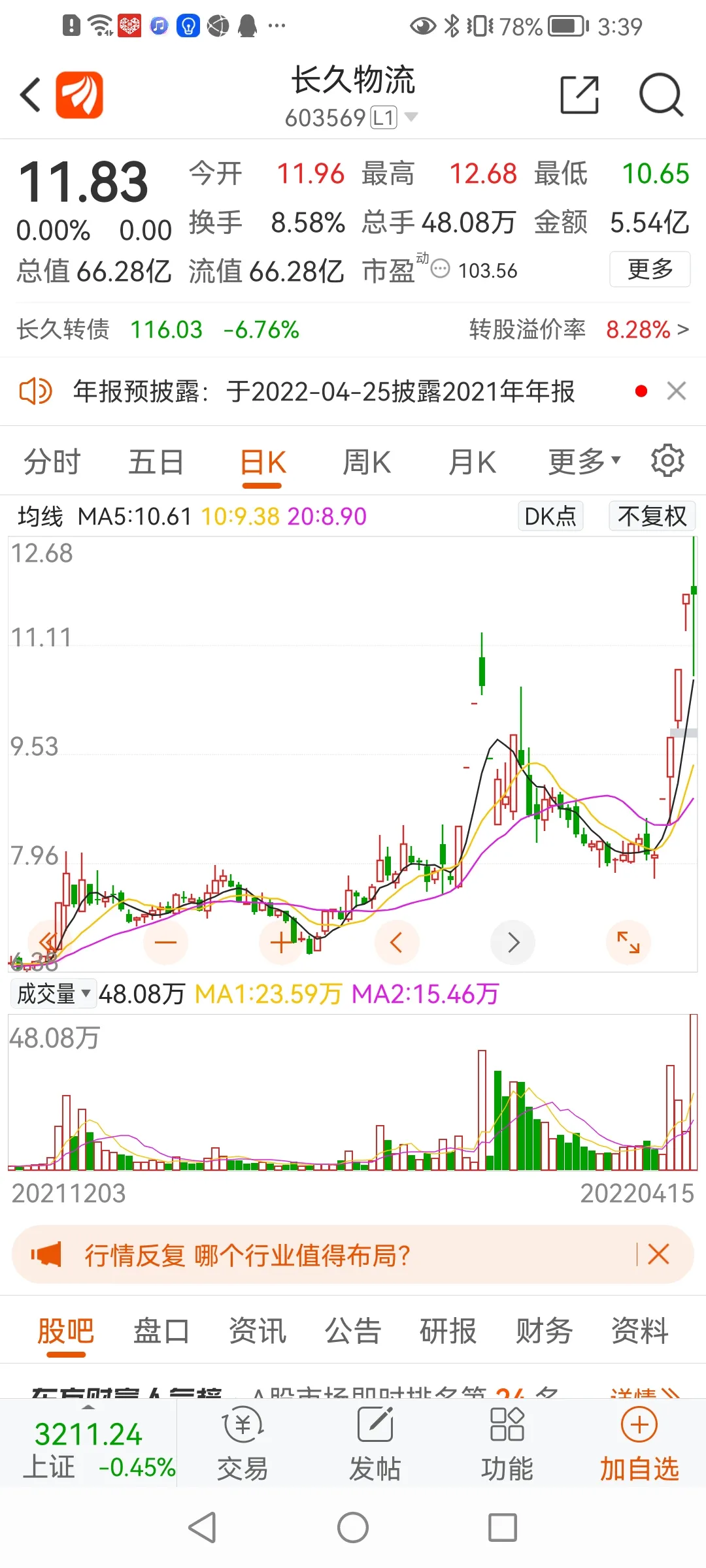
Task: Go back with the top-left arrow
Action: [30, 95]
